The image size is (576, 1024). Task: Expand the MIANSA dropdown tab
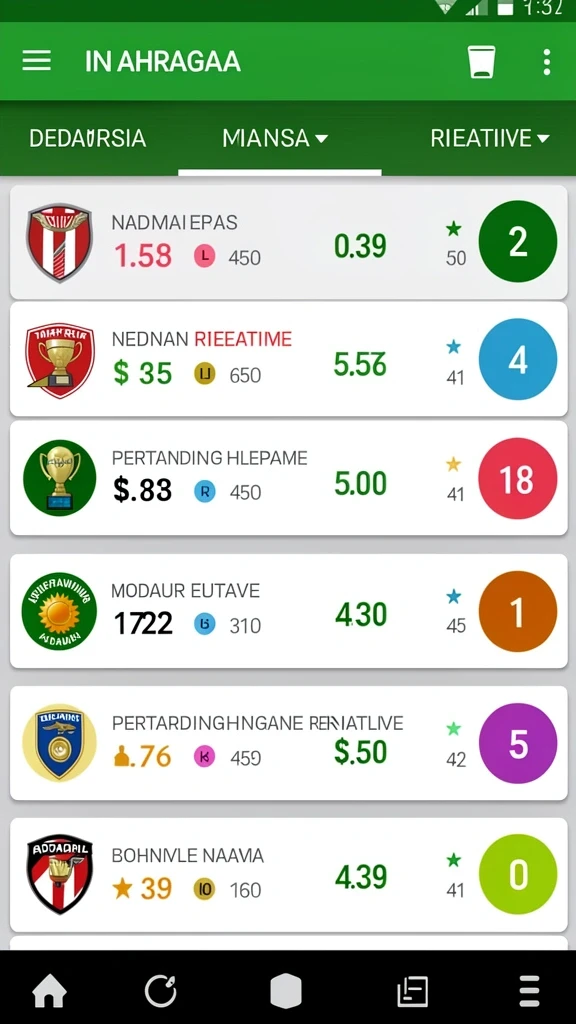275,138
